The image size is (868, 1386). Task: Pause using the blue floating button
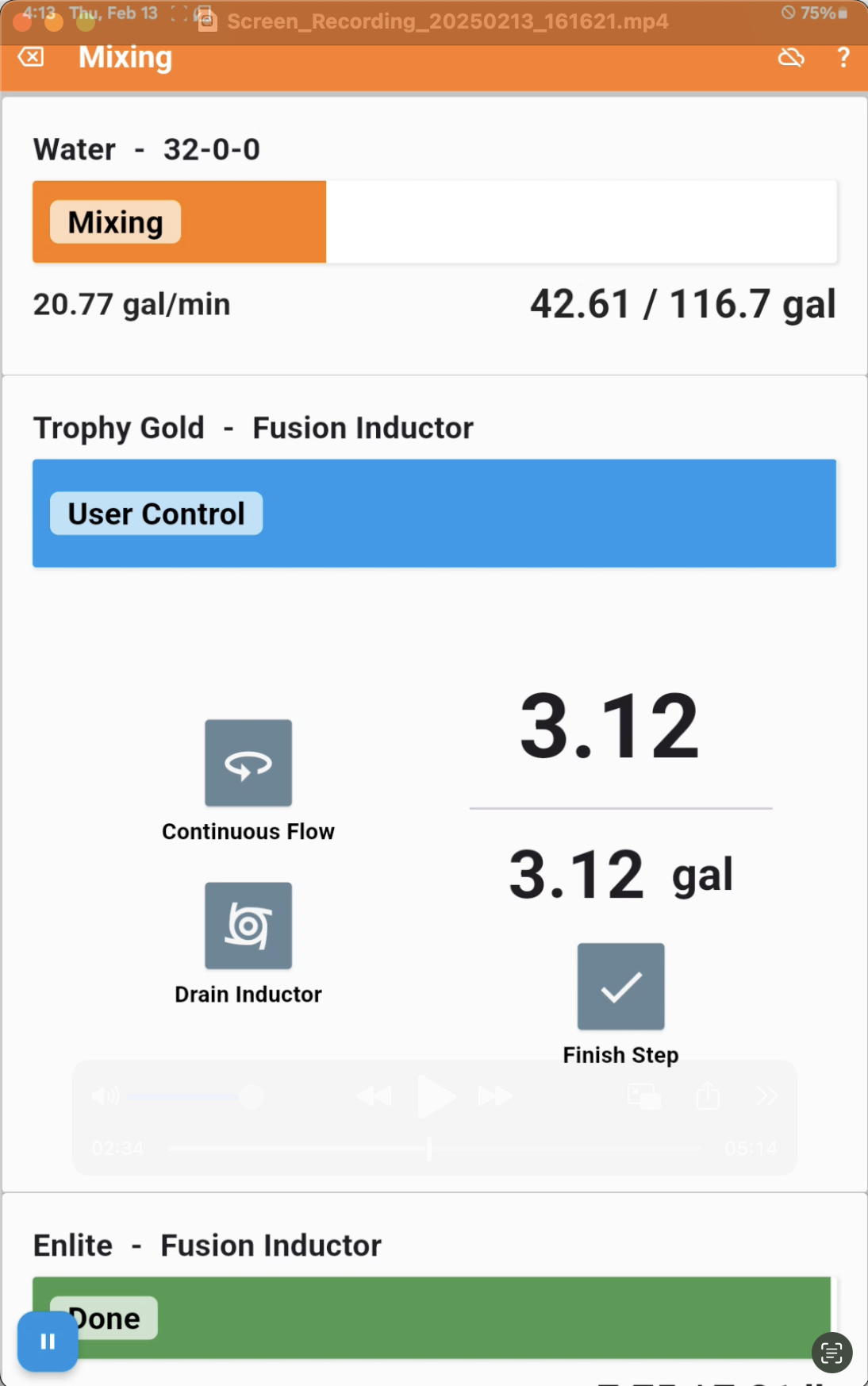[48, 1342]
